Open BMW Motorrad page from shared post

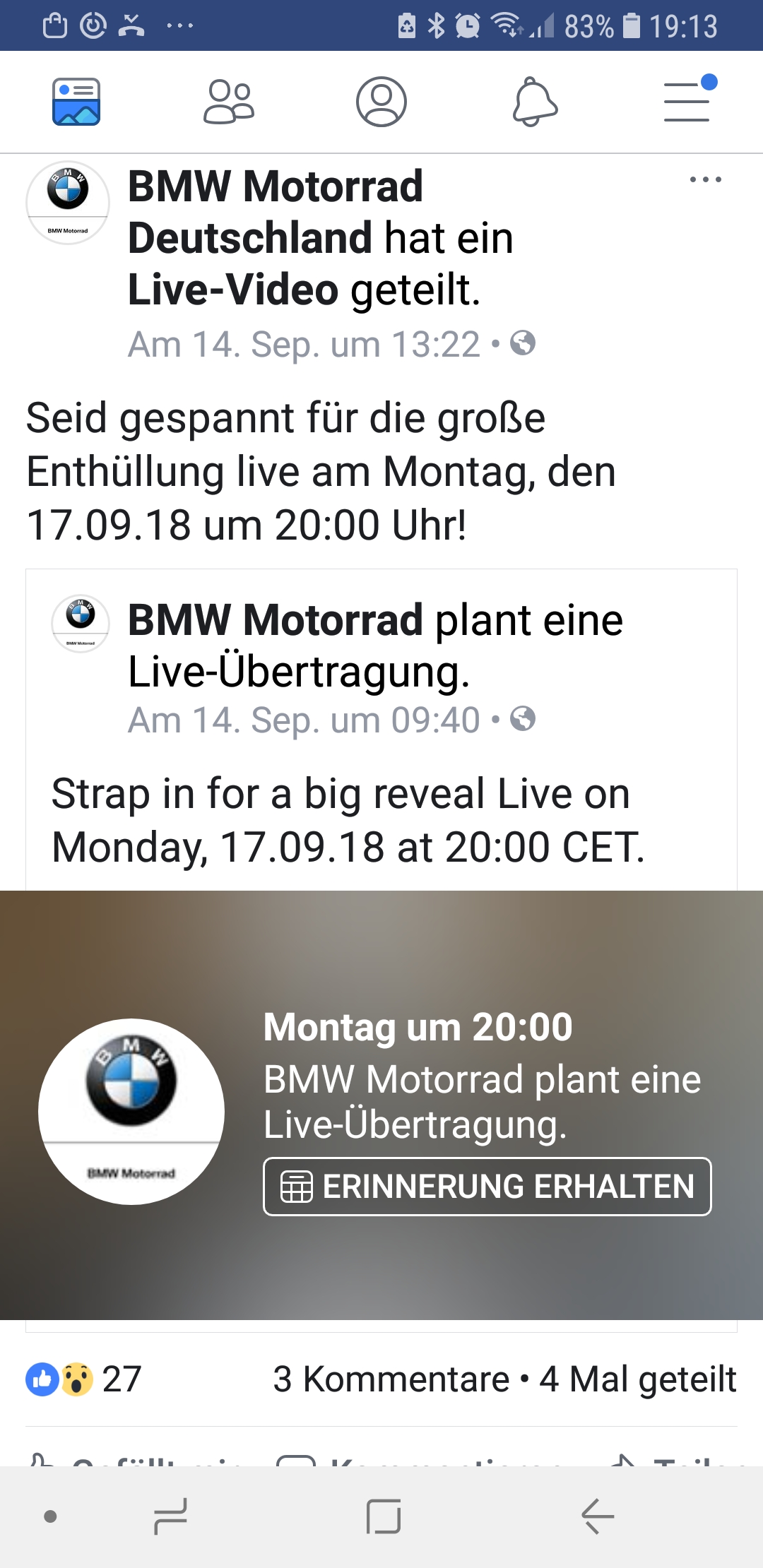tap(276, 620)
